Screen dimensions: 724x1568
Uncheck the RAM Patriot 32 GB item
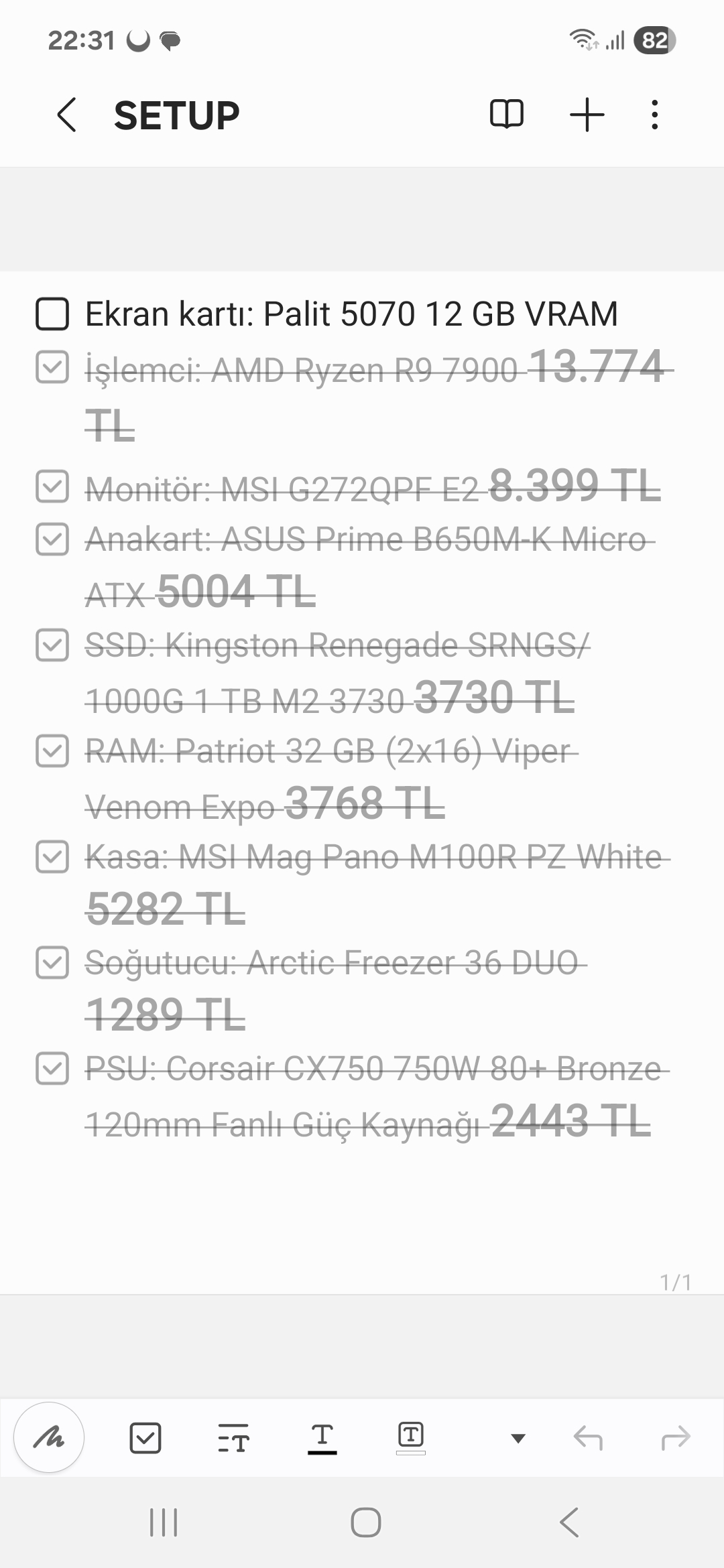coord(52,750)
